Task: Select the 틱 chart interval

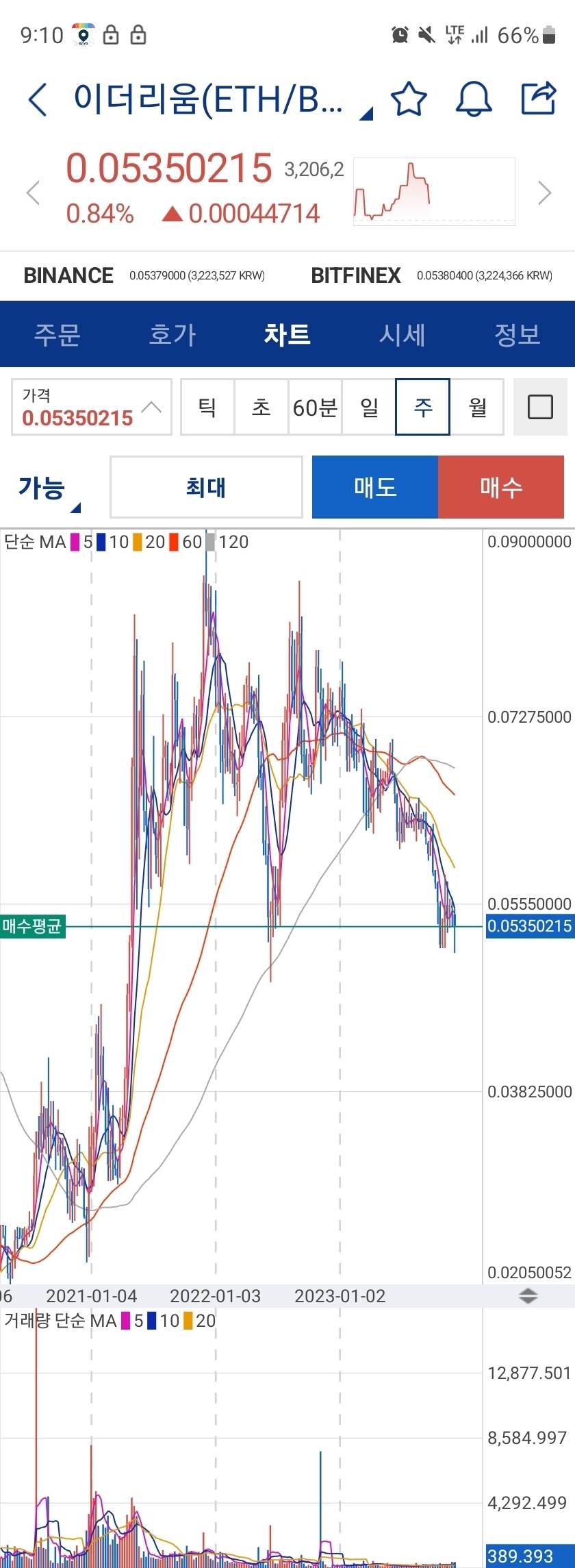Action: pos(207,408)
